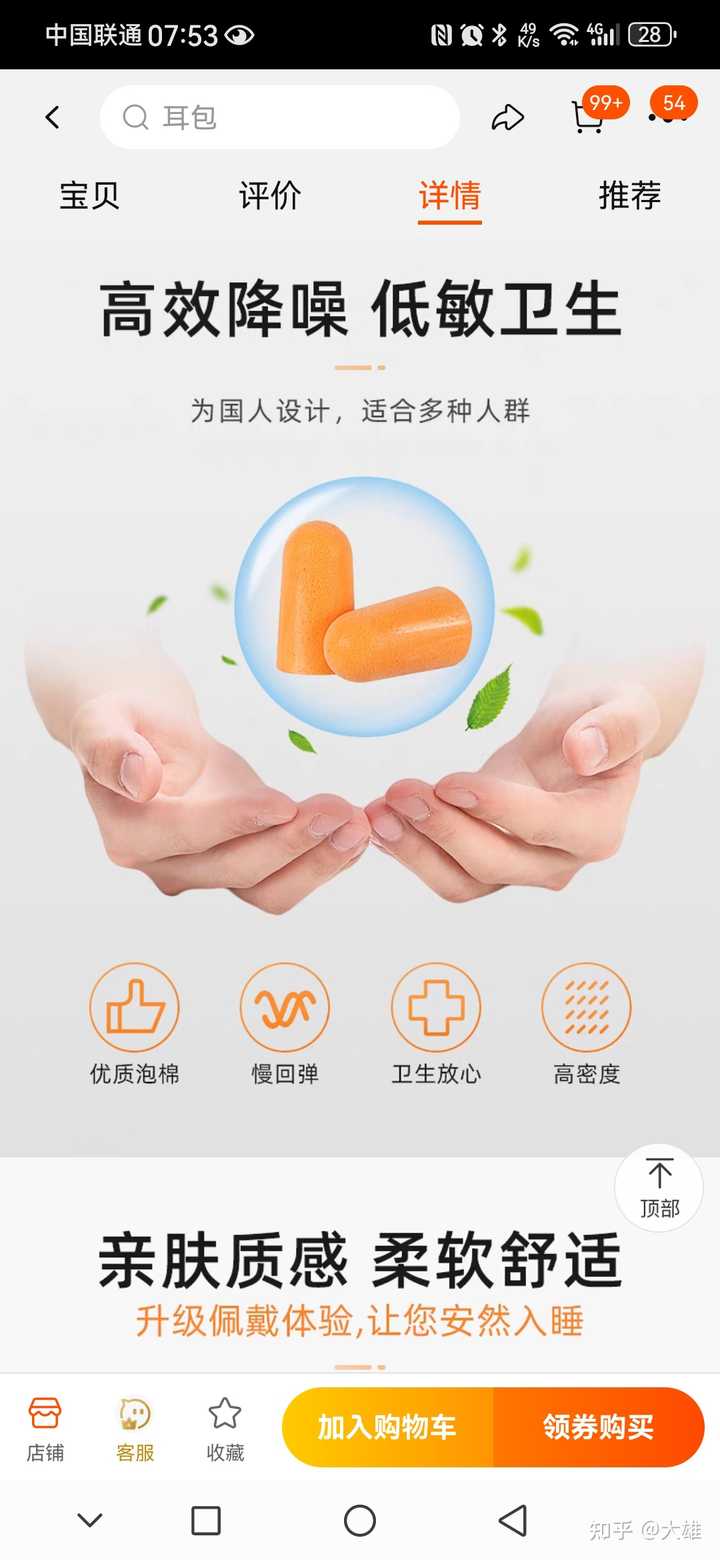This screenshot has width=720, height=1560.
Task: Contact 客服 customer service
Action: tap(135, 1429)
